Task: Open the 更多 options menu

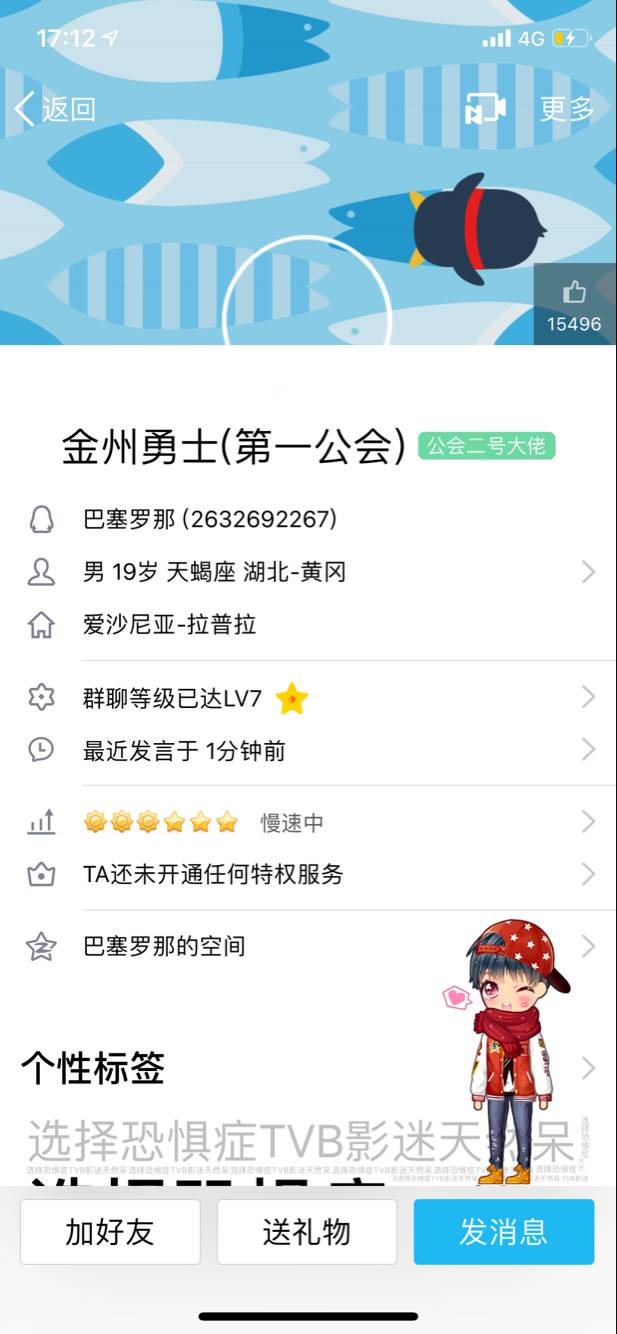Action: 567,108
